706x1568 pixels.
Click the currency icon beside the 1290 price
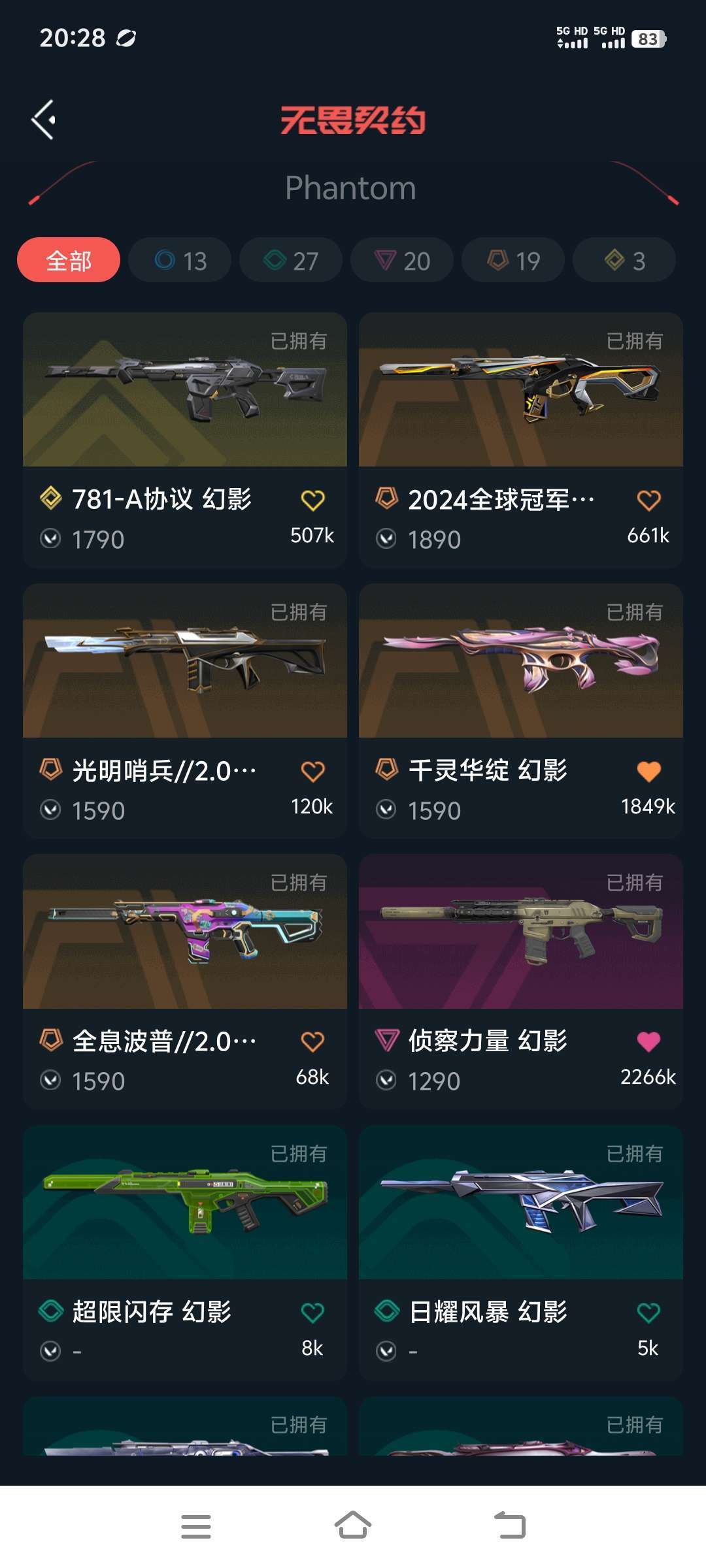(x=388, y=1081)
